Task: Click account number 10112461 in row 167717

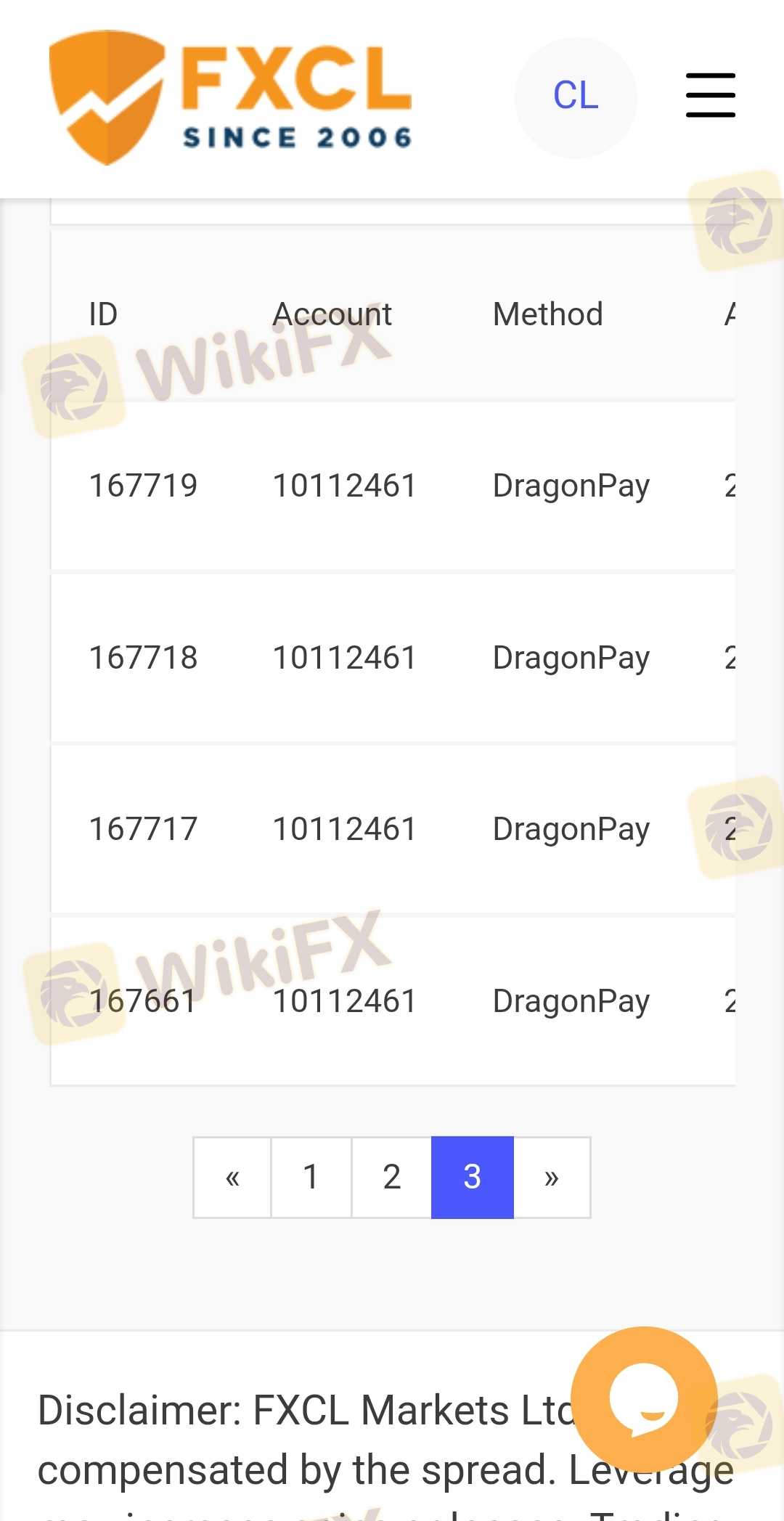Action: tap(343, 828)
